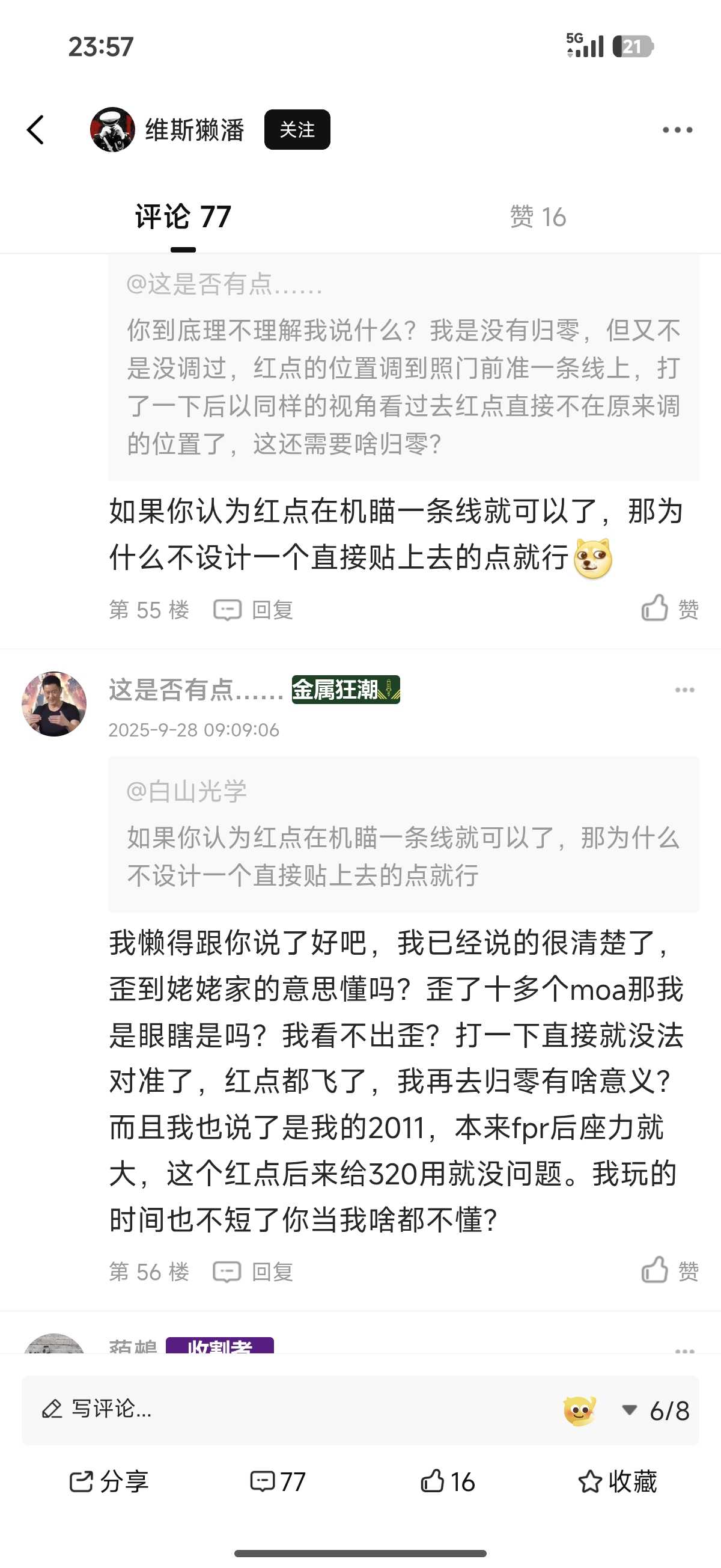Open 维斯獭潘's profile avatar

click(x=112, y=130)
